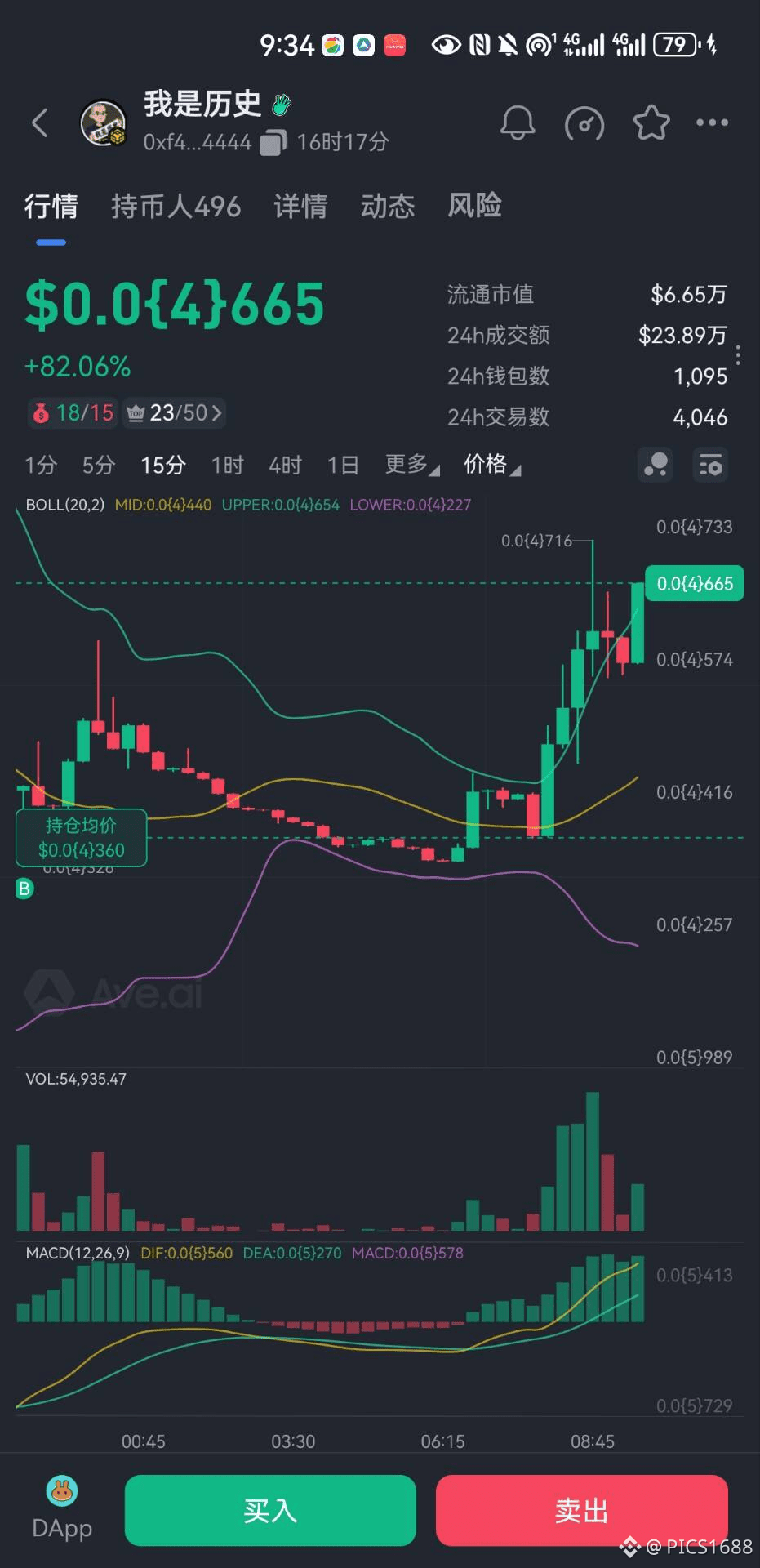This screenshot has width=760, height=1568.
Task: Select the 1分 chart interval
Action: coord(41,465)
